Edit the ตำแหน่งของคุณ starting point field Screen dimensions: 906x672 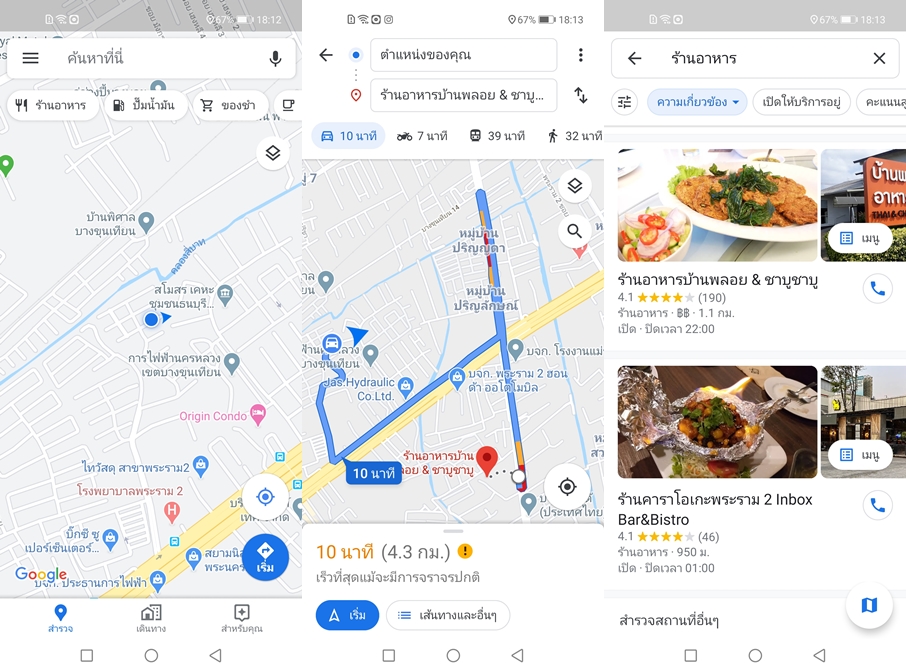click(x=463, y=55)
